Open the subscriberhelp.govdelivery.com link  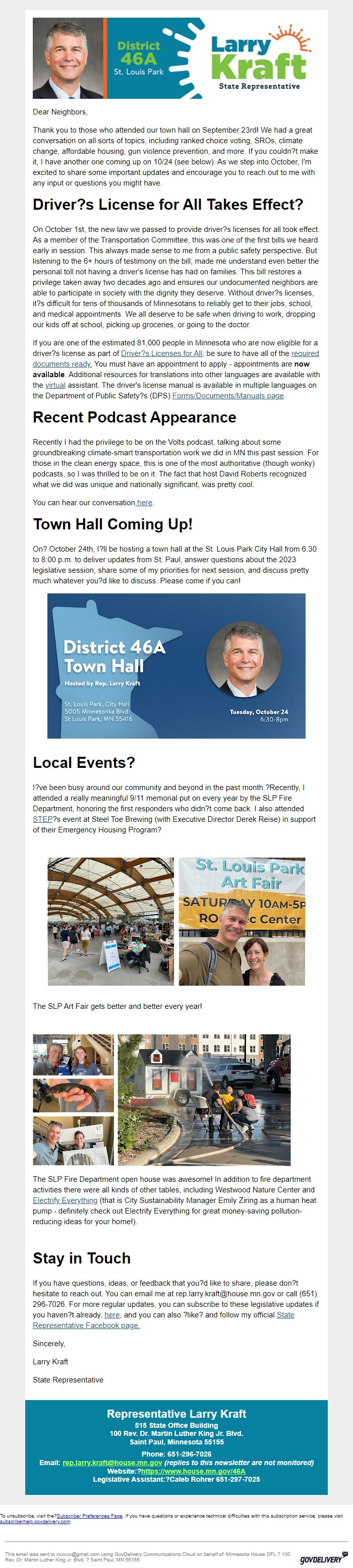click(x=35, y=1521)
